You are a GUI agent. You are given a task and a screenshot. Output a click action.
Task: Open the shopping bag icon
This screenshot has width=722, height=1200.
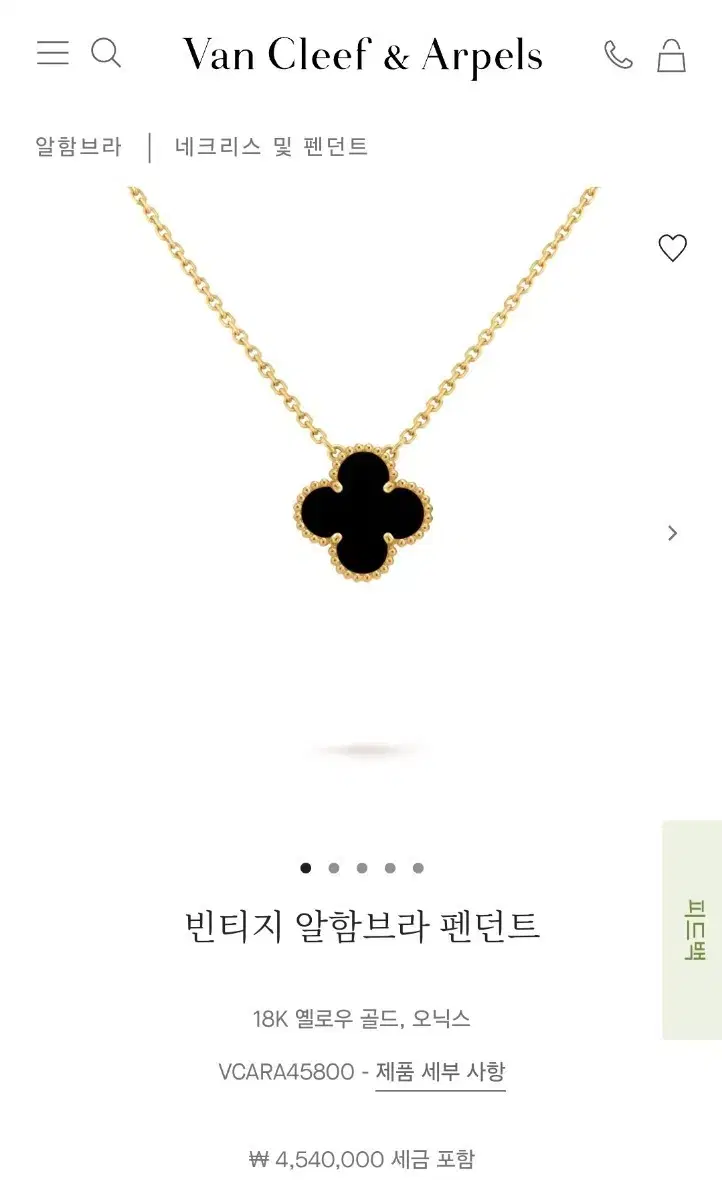(x=671, y=56)
